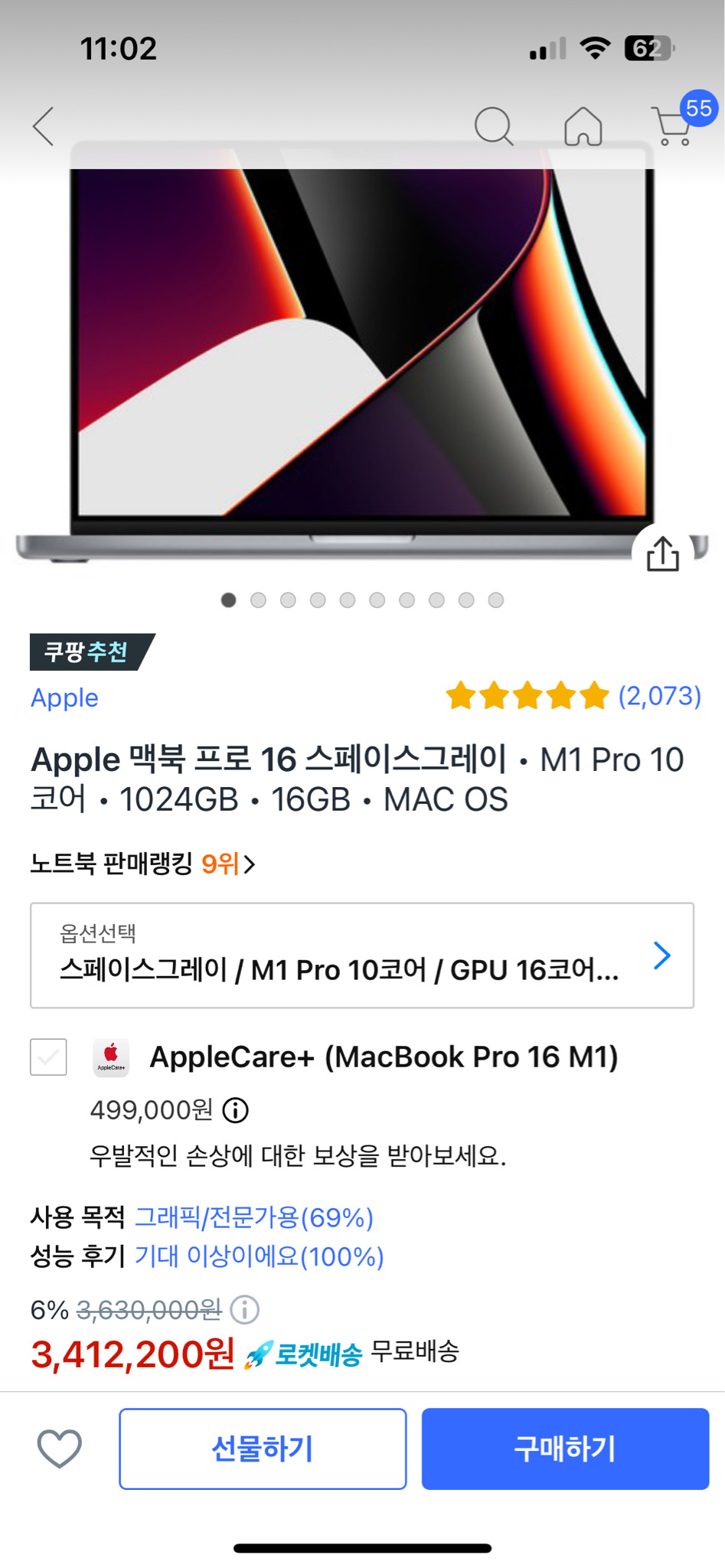The height and width of the screenshot is (1568, 725).
Task: Tap the AppleCare+ info icon
Action: tap(236, 1111)
